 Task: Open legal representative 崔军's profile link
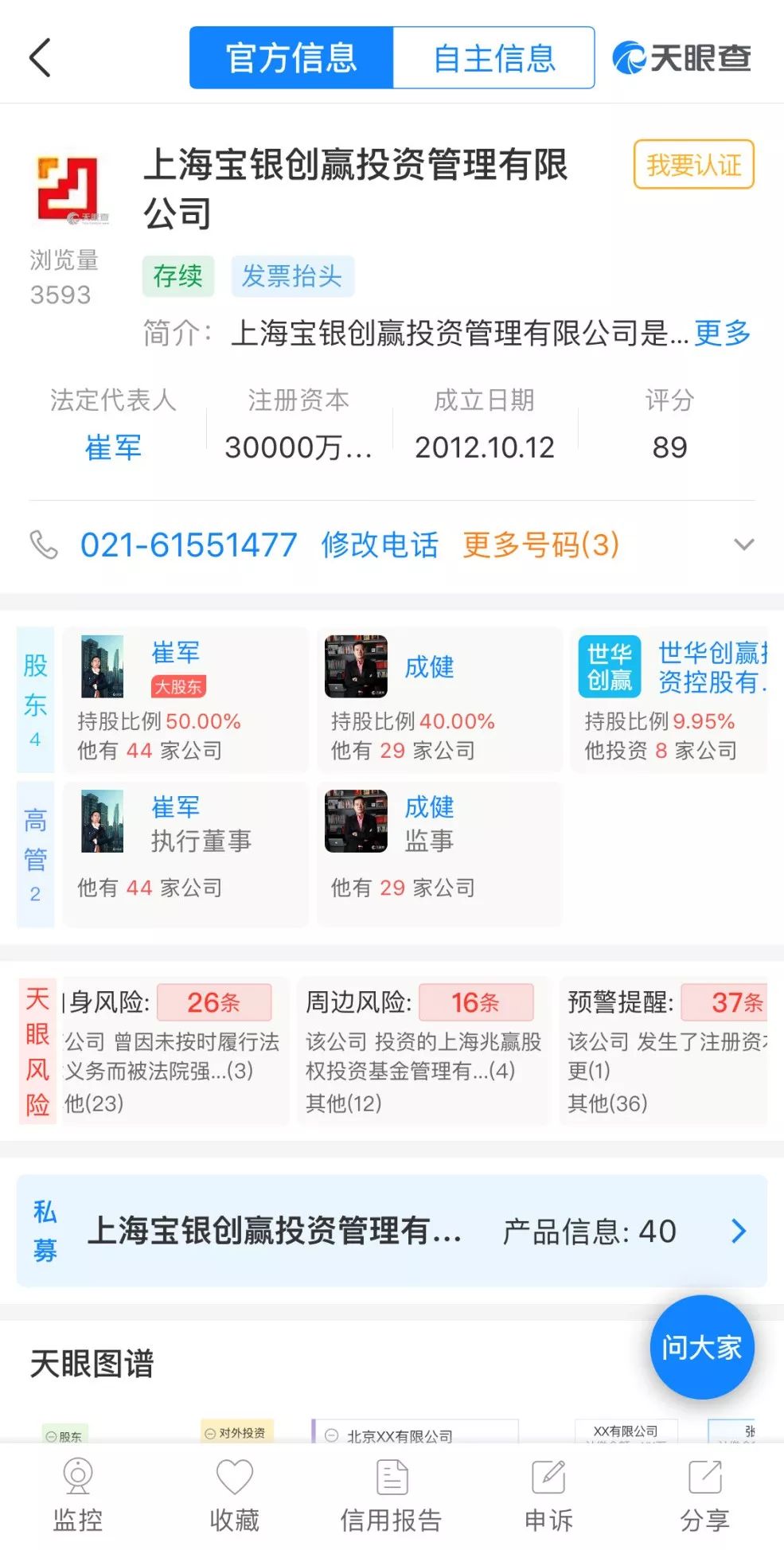pyautogui.click(x=113, y=447)
